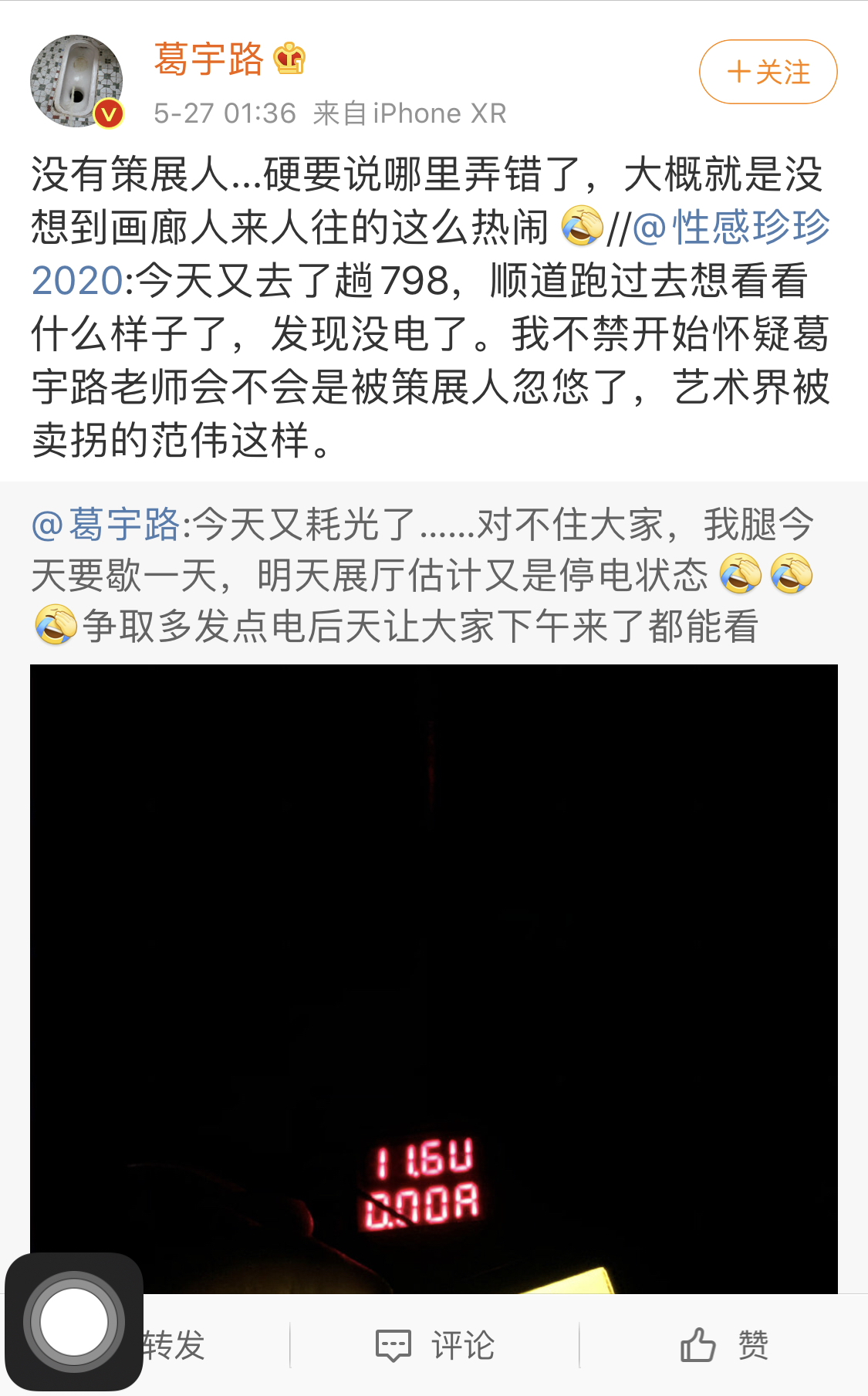Follow 葛宇路 with the 关注 button
This screenshot has height=1396, width=868.
click(x=768, y=72)
